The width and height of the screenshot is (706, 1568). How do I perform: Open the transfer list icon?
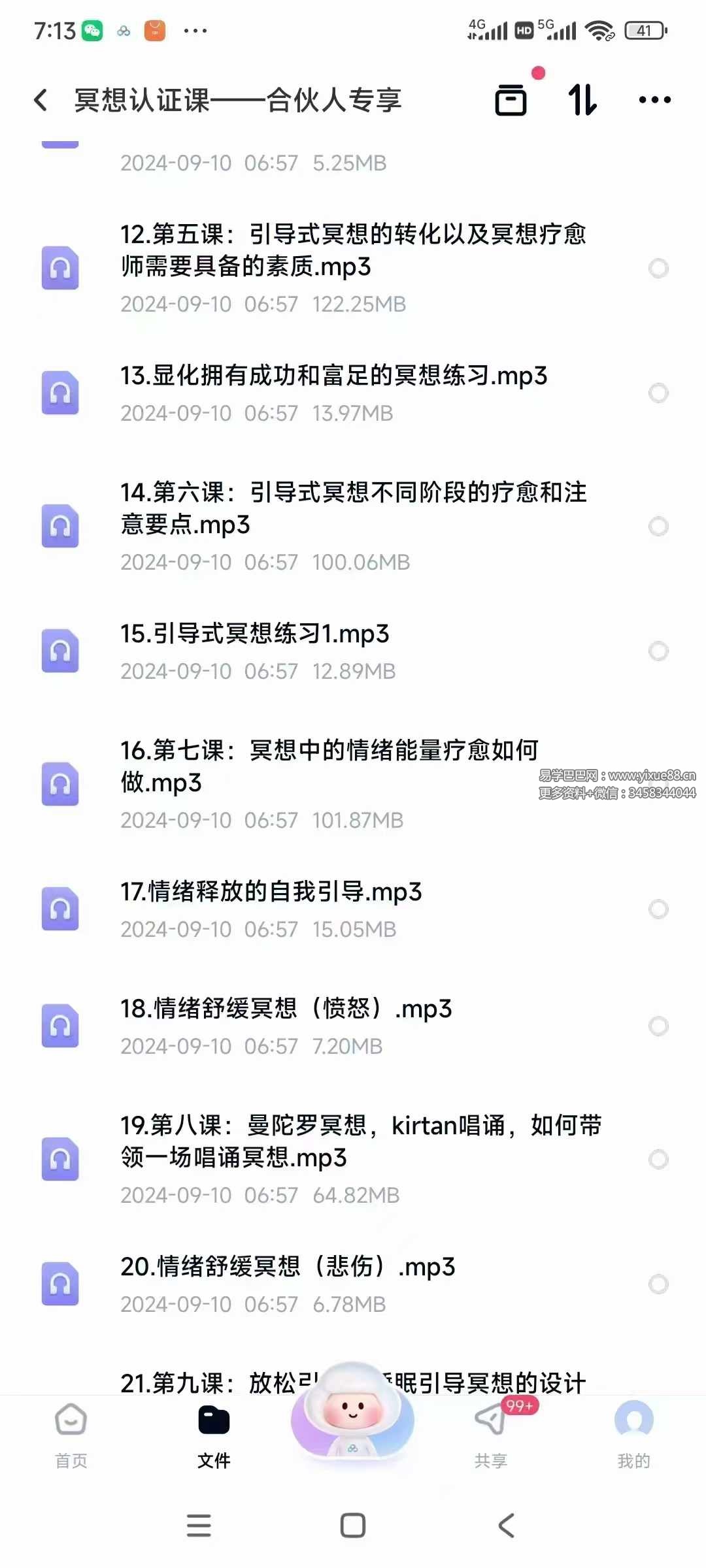click(511, 100)
